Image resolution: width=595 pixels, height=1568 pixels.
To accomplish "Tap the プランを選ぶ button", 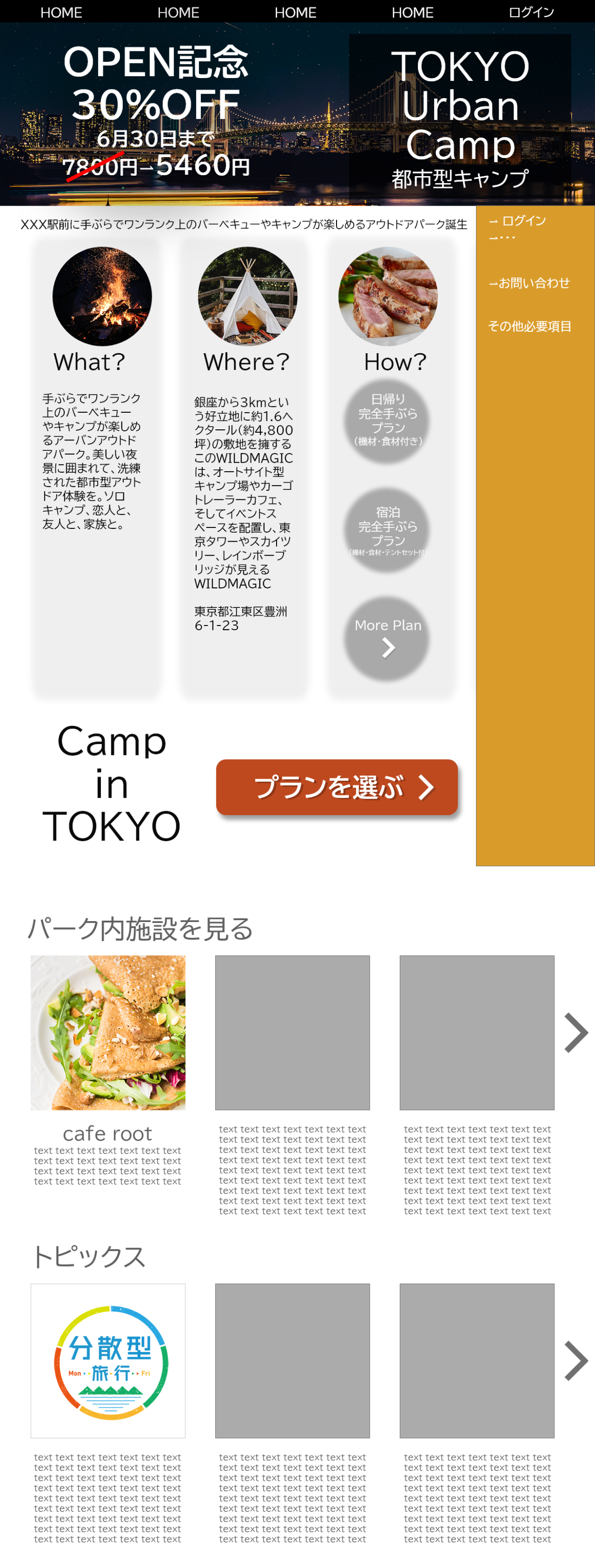I will tap(337, 787).
